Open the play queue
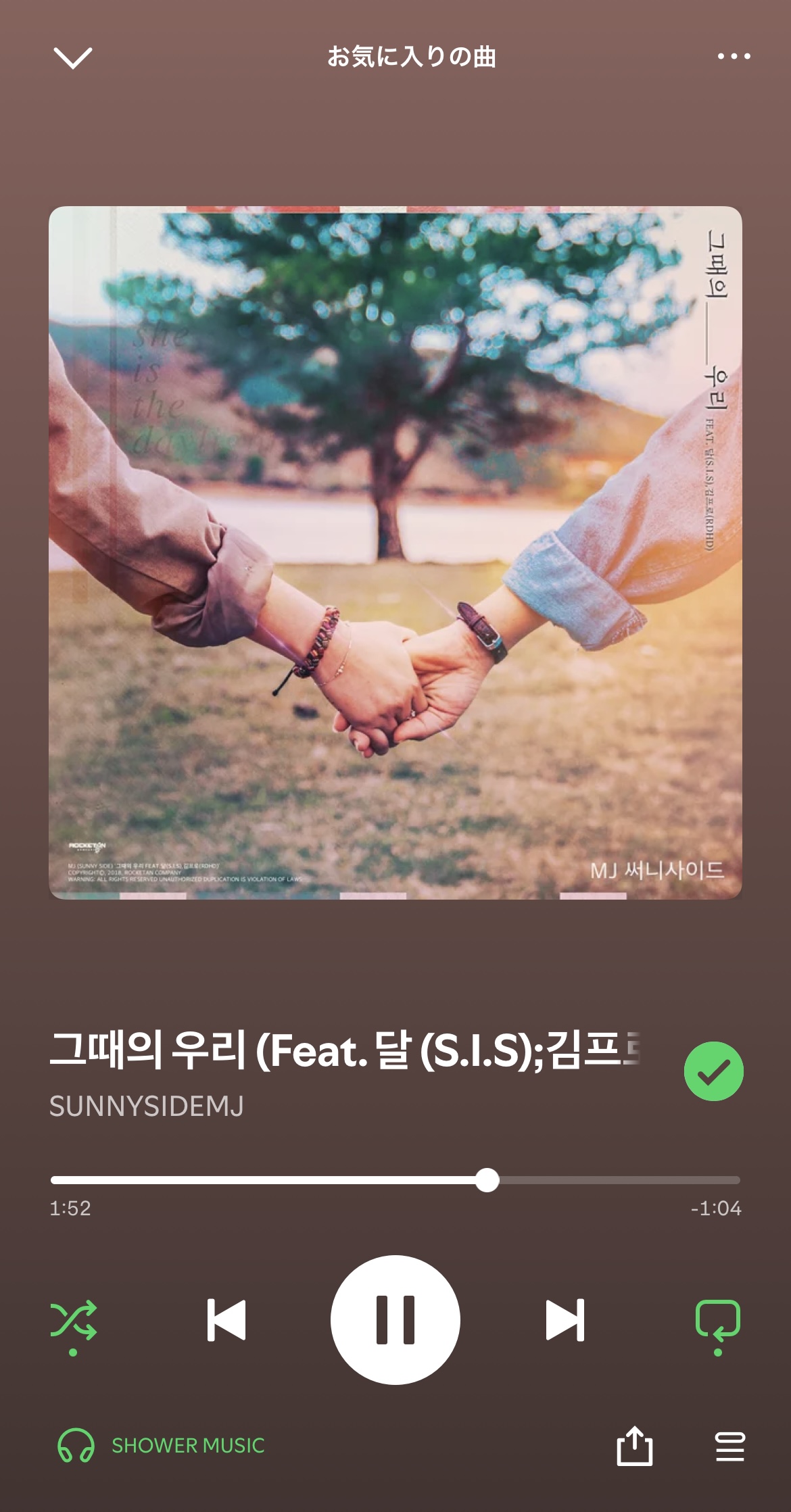The height and width of the screenshot is (1512, 791). (729, 1446)
